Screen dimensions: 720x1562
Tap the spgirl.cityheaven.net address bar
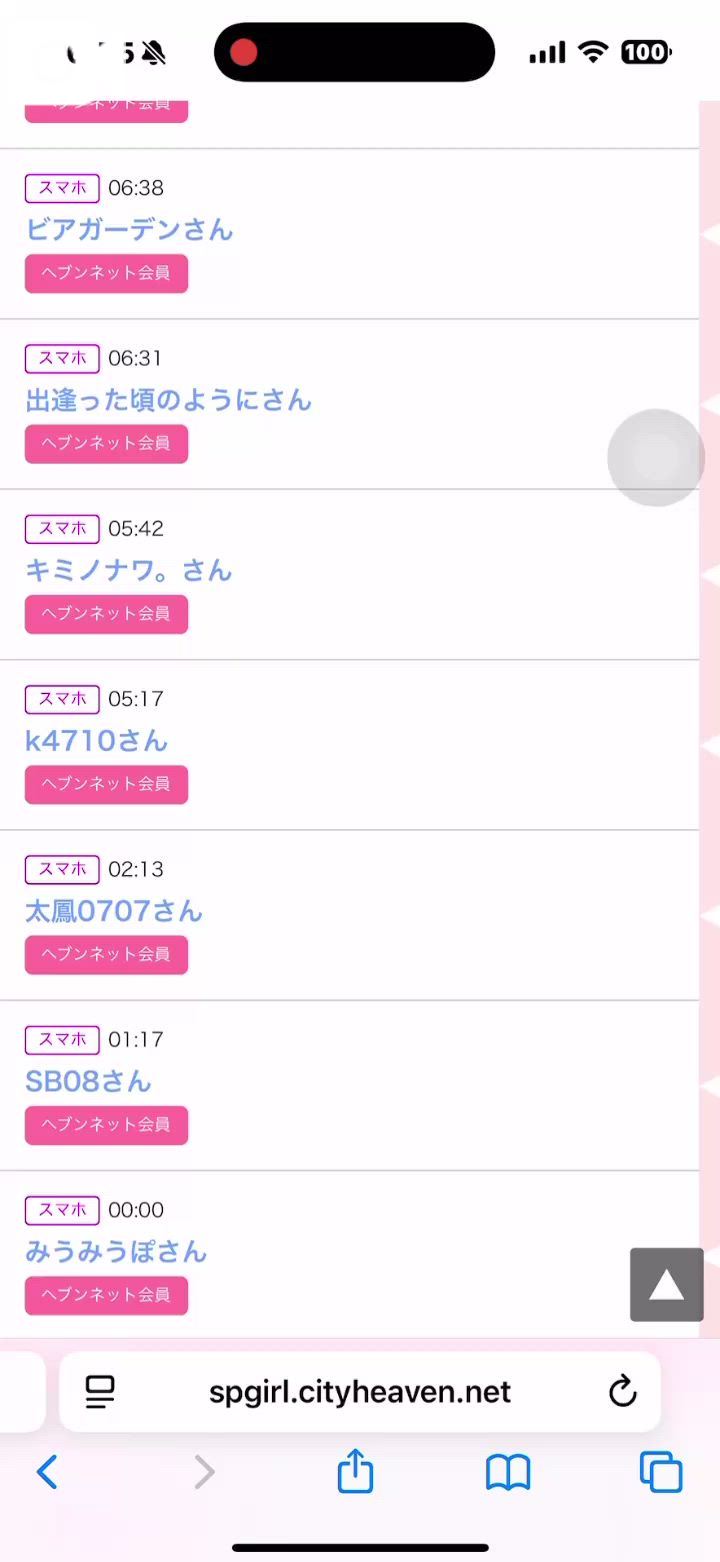[x=360, y=1391]
